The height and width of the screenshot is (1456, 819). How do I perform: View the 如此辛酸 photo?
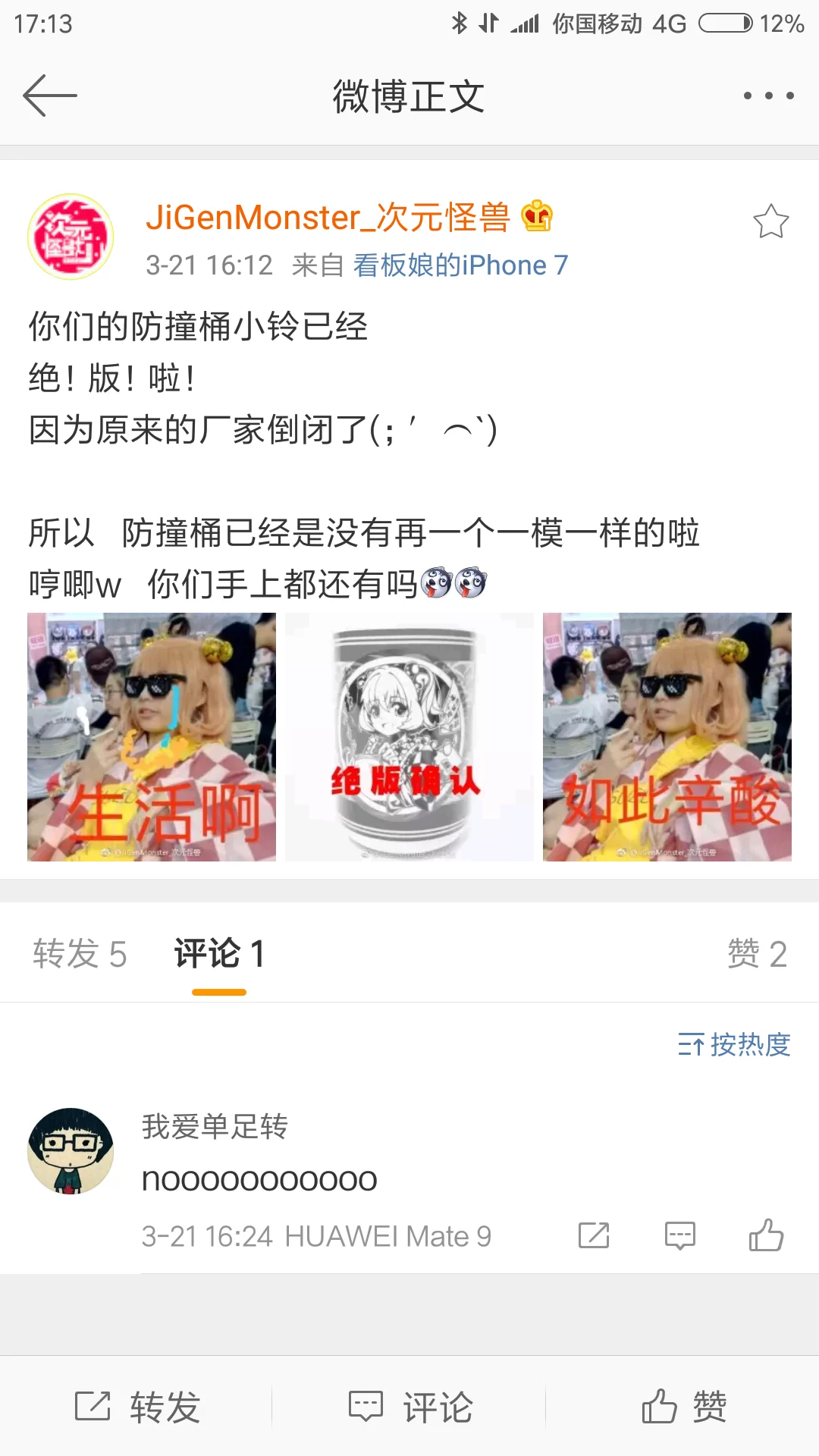(x=667, y=736)
